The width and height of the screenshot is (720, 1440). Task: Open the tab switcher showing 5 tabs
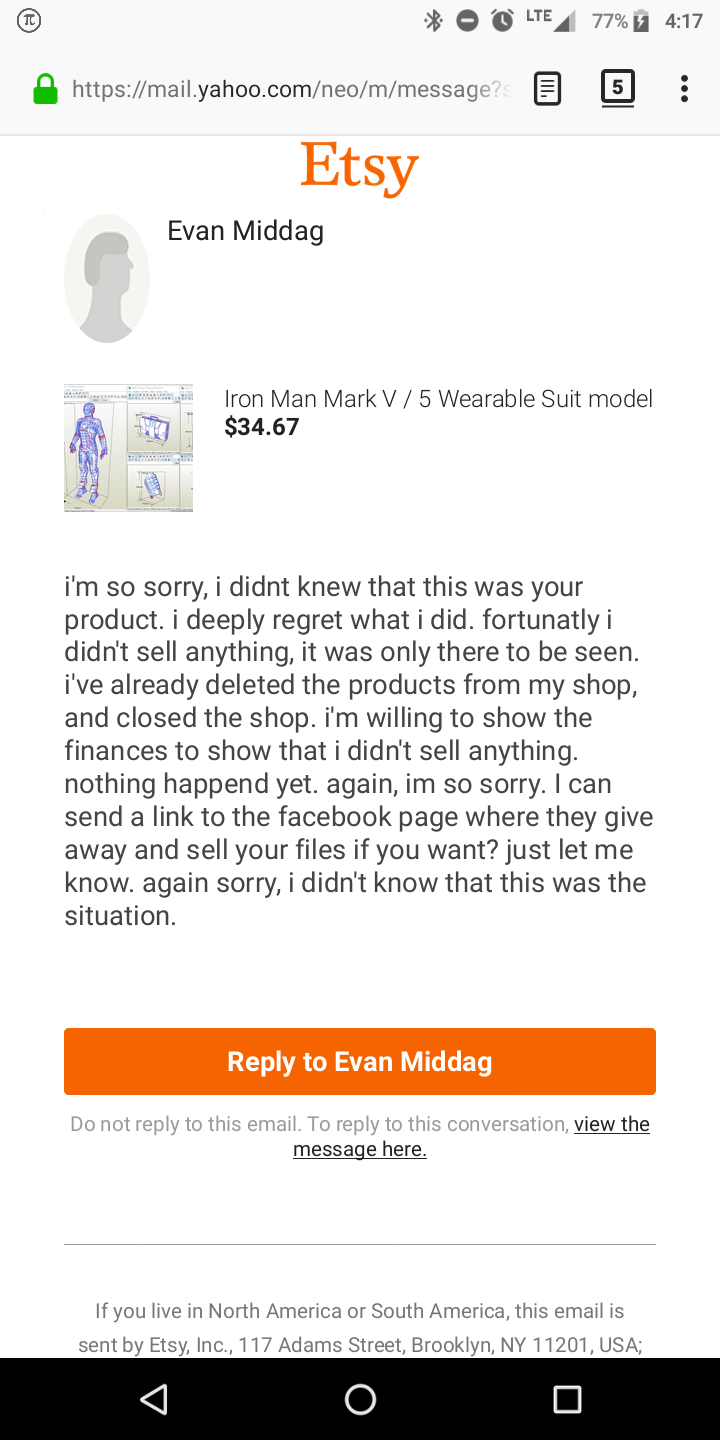click(x=617, y=88)
